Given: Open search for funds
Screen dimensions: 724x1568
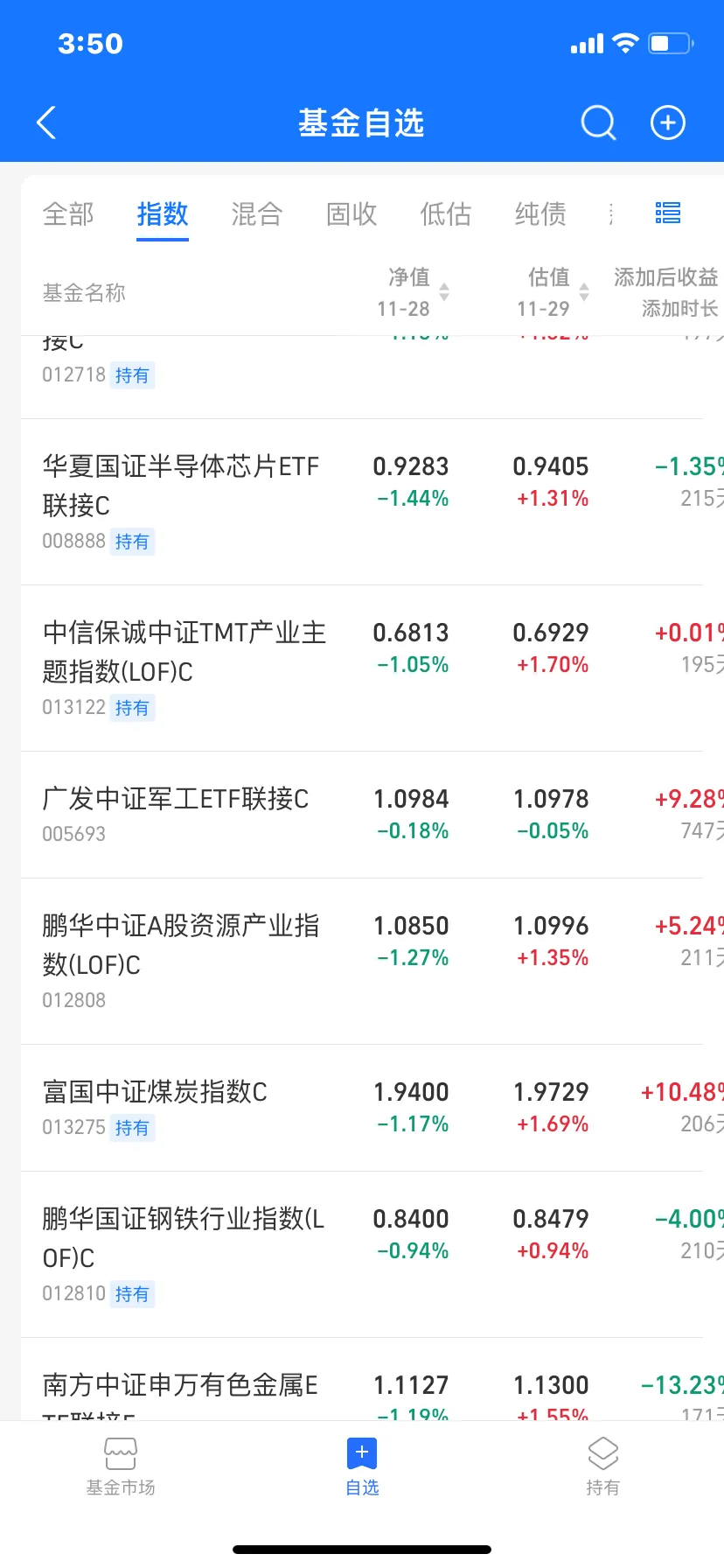Looking at the screenshot, I should coord(599,123).
